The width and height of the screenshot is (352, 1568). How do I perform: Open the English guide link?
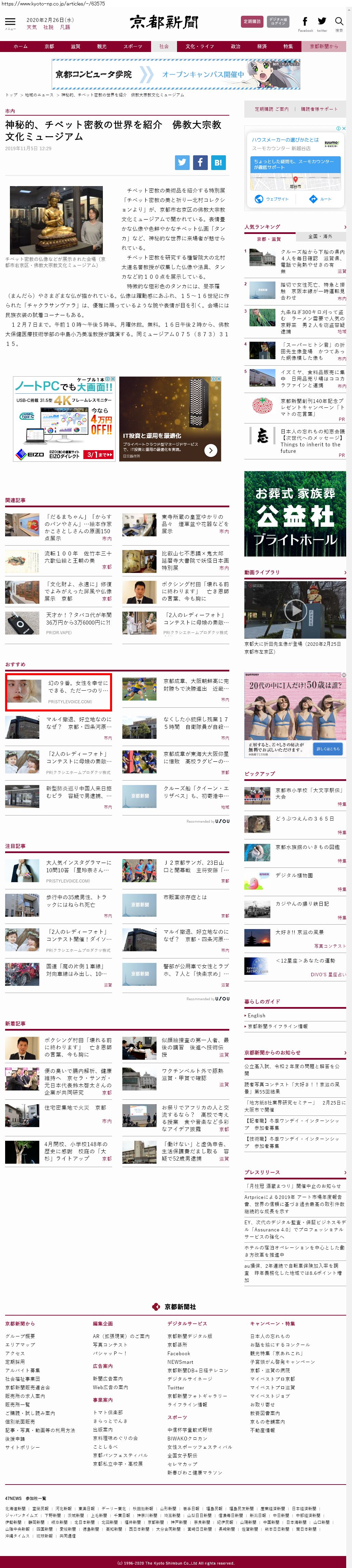tap(257, 1015)
